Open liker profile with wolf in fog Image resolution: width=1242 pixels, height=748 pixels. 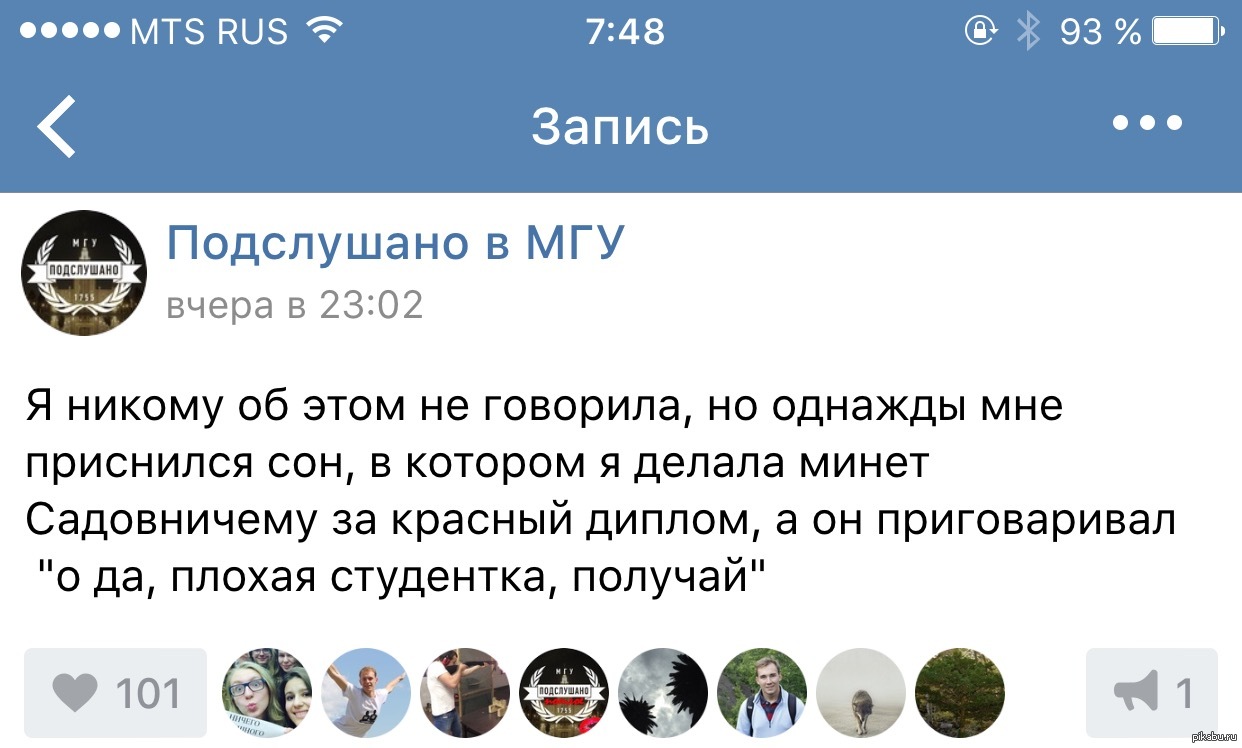pos(861,693)
